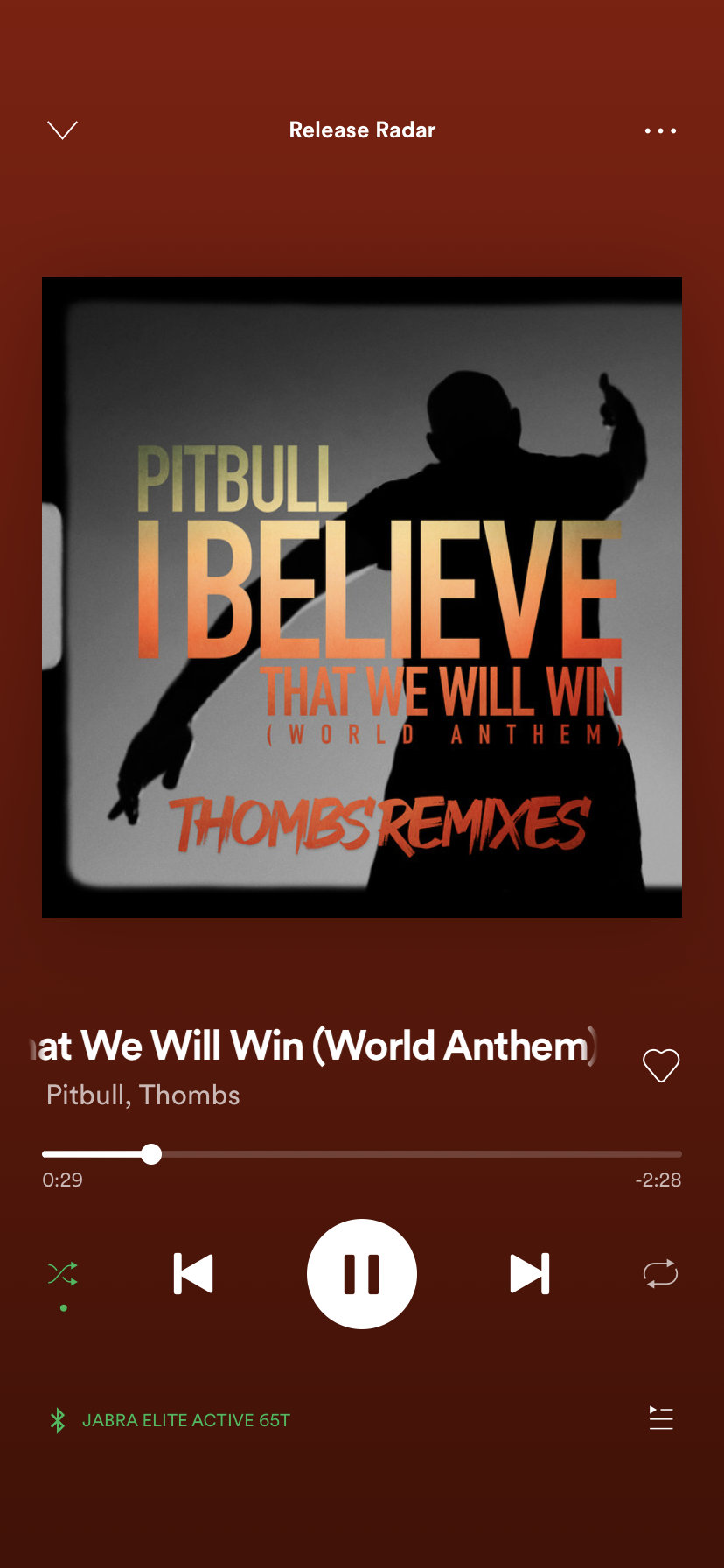Open the play queue
724x1568 pixels.
[661, 1418]
